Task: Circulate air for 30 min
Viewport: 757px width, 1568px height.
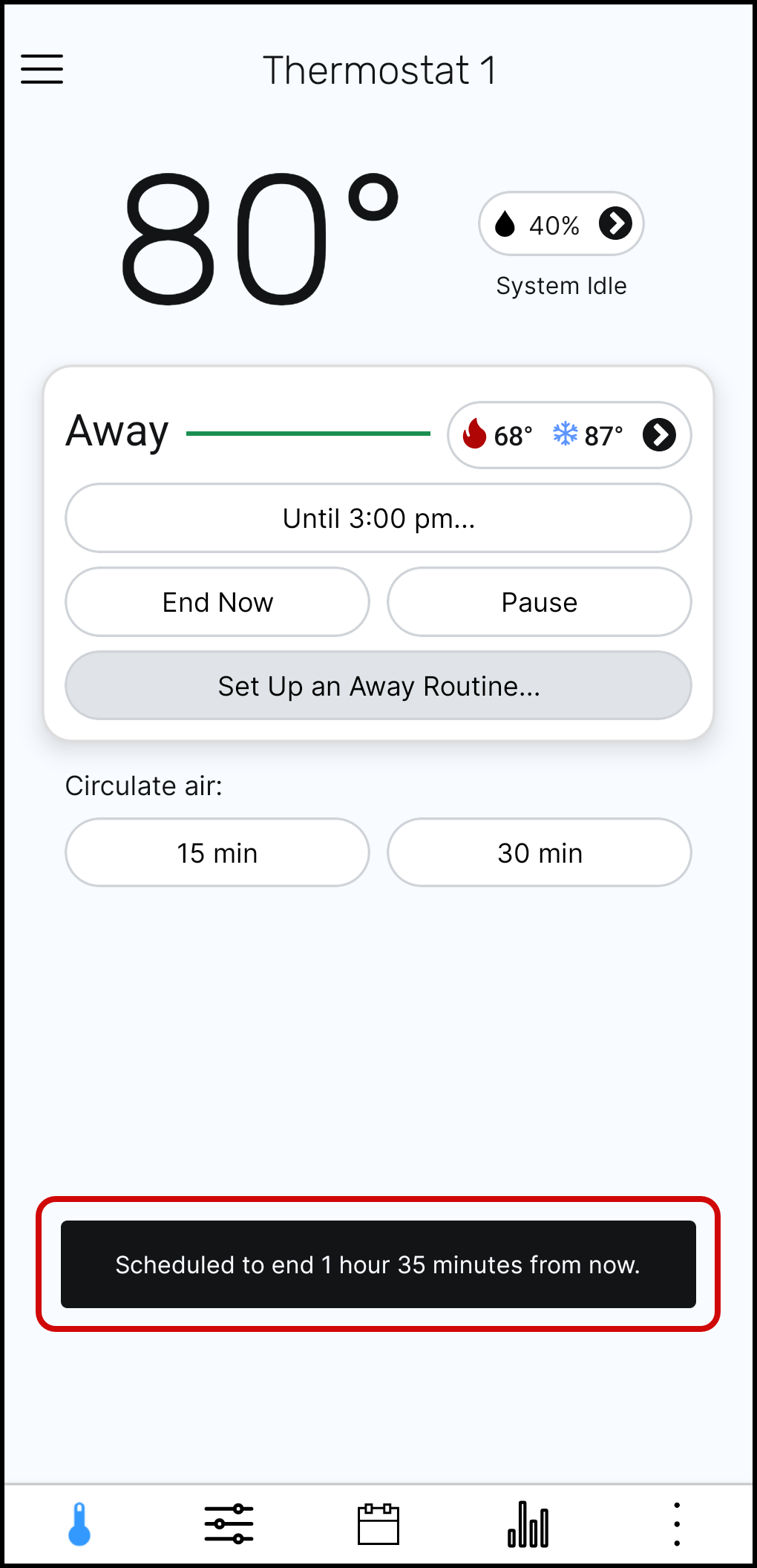Action: [540, 853]
